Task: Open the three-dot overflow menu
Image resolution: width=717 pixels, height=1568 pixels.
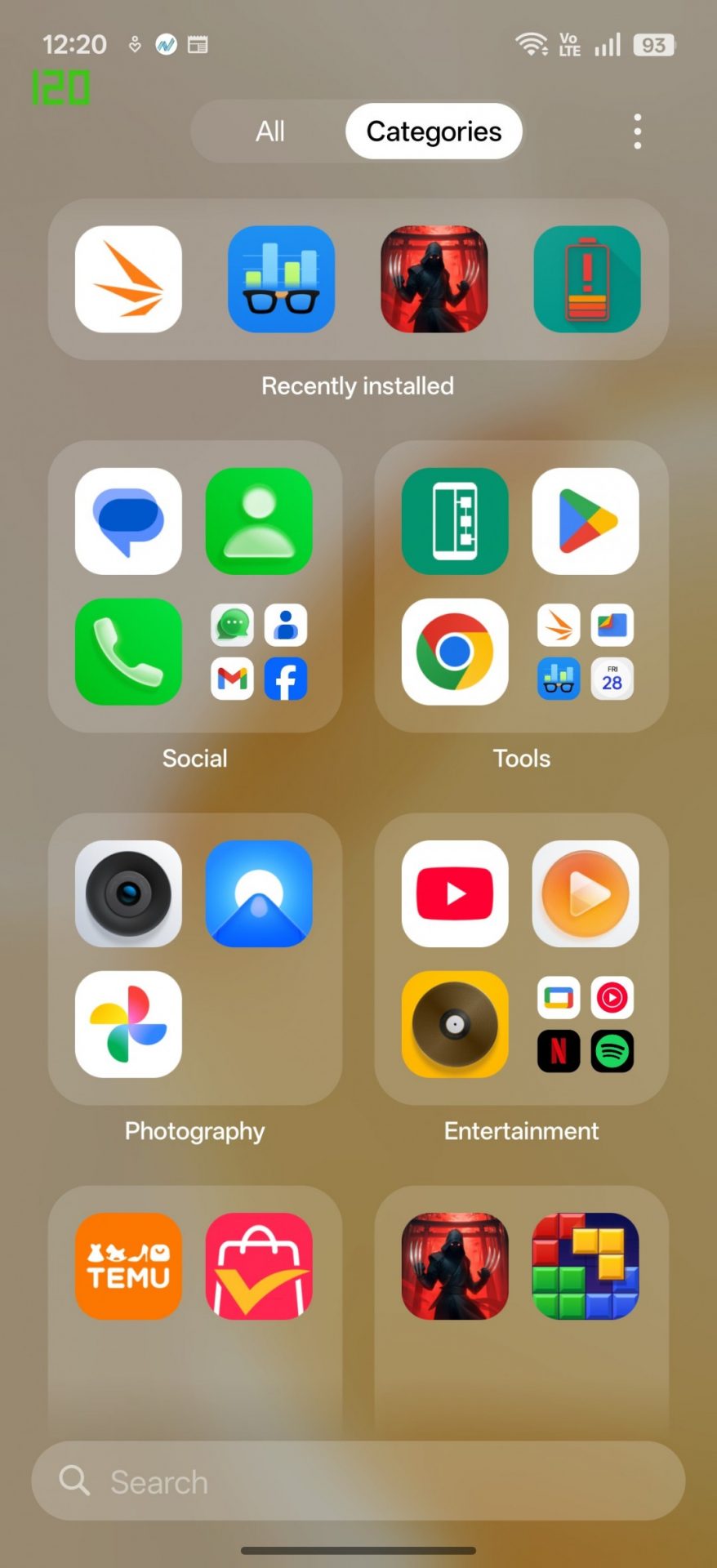Action: (x=637, y=131)
